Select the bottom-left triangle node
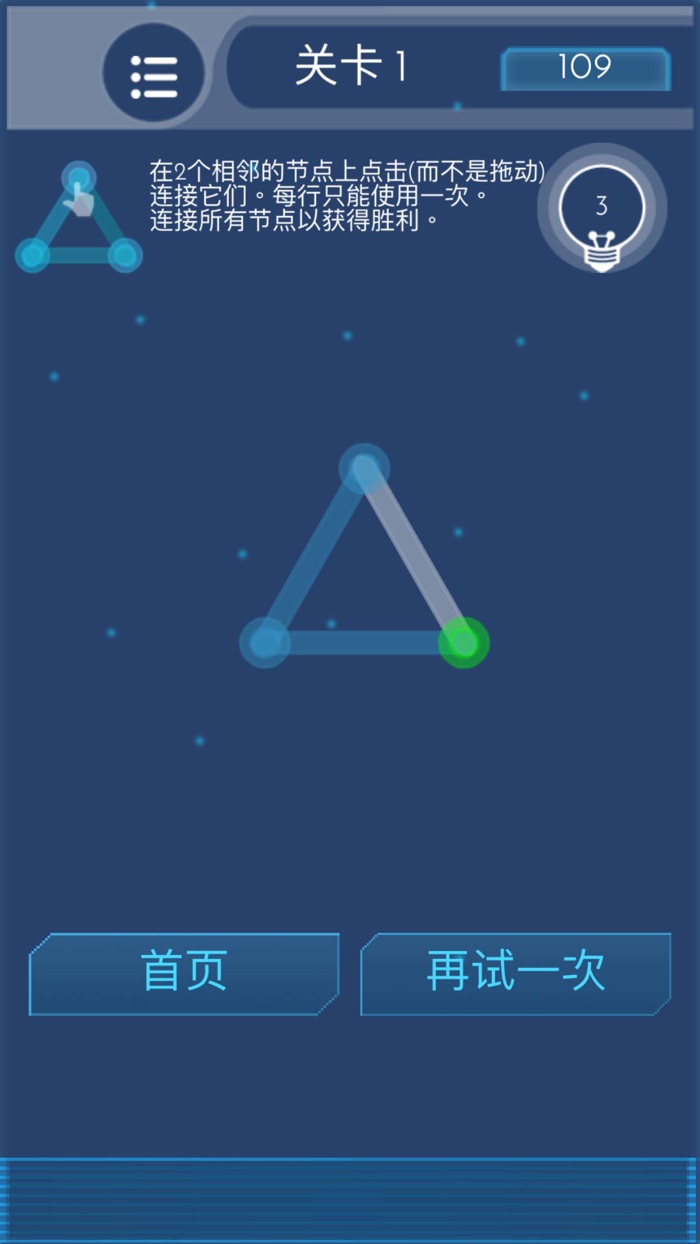 [265, 642]
